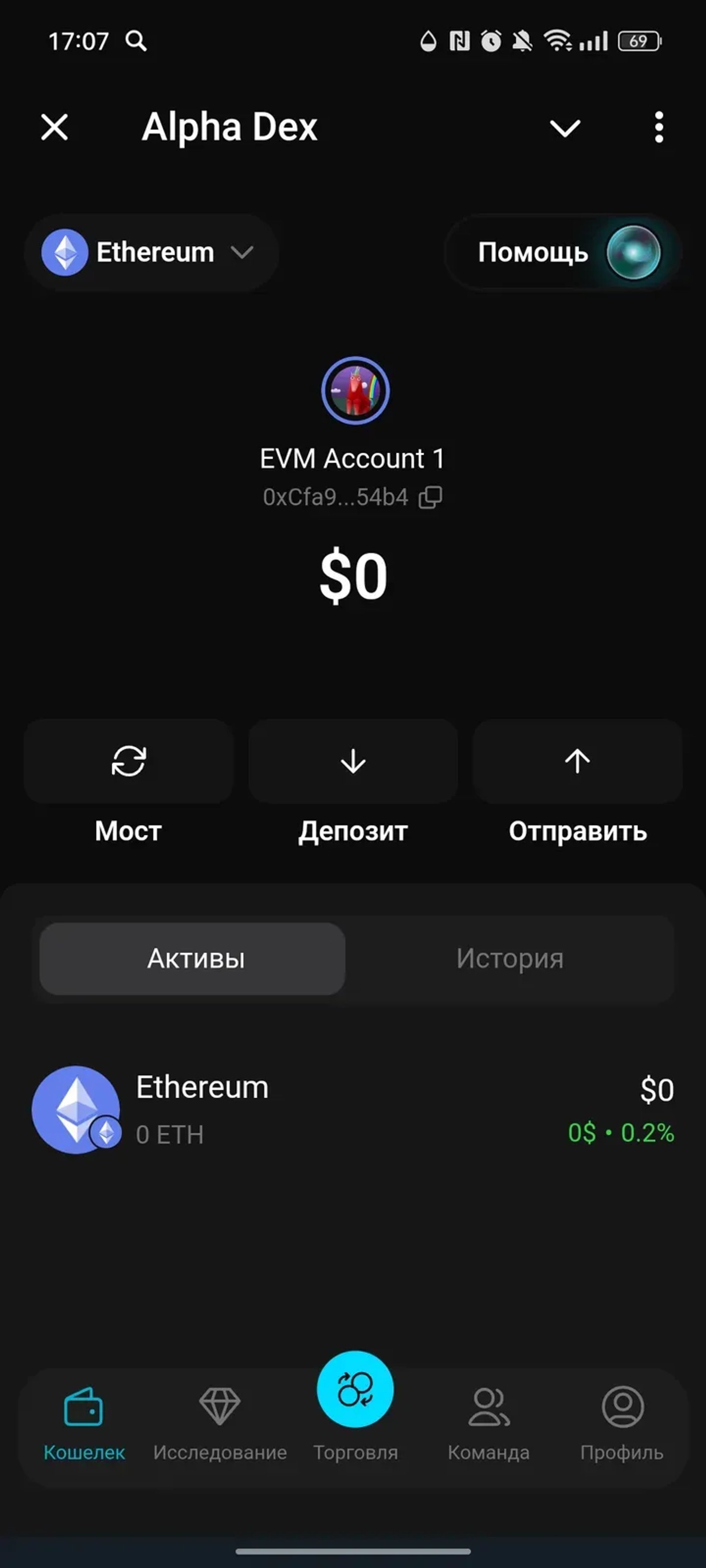This screenshot has height=1568, width=706.
Task: Open the three-dot overflow menu
Action: pos(658,128)
